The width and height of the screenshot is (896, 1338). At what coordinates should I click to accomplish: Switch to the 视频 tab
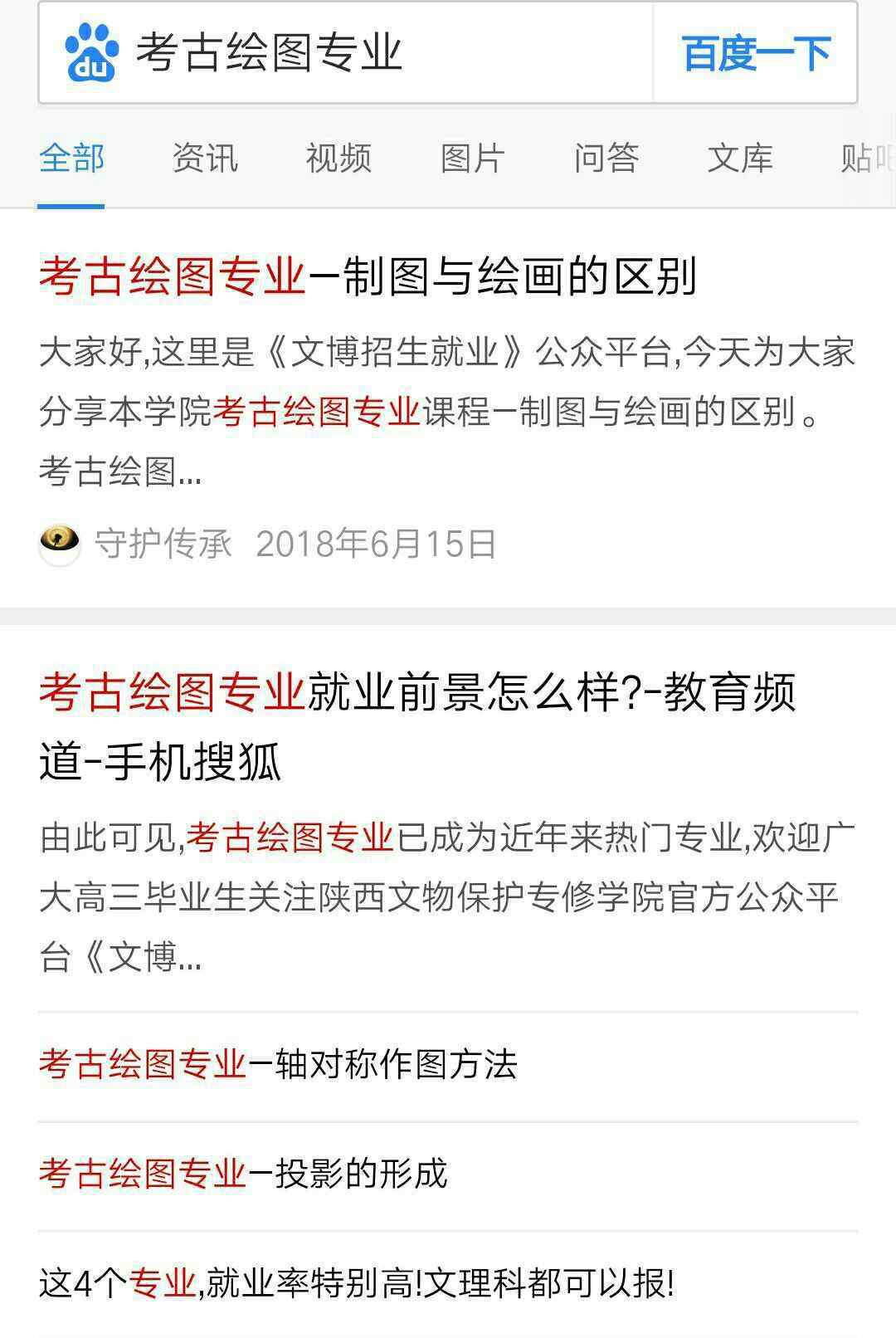[x=338, y=158]
